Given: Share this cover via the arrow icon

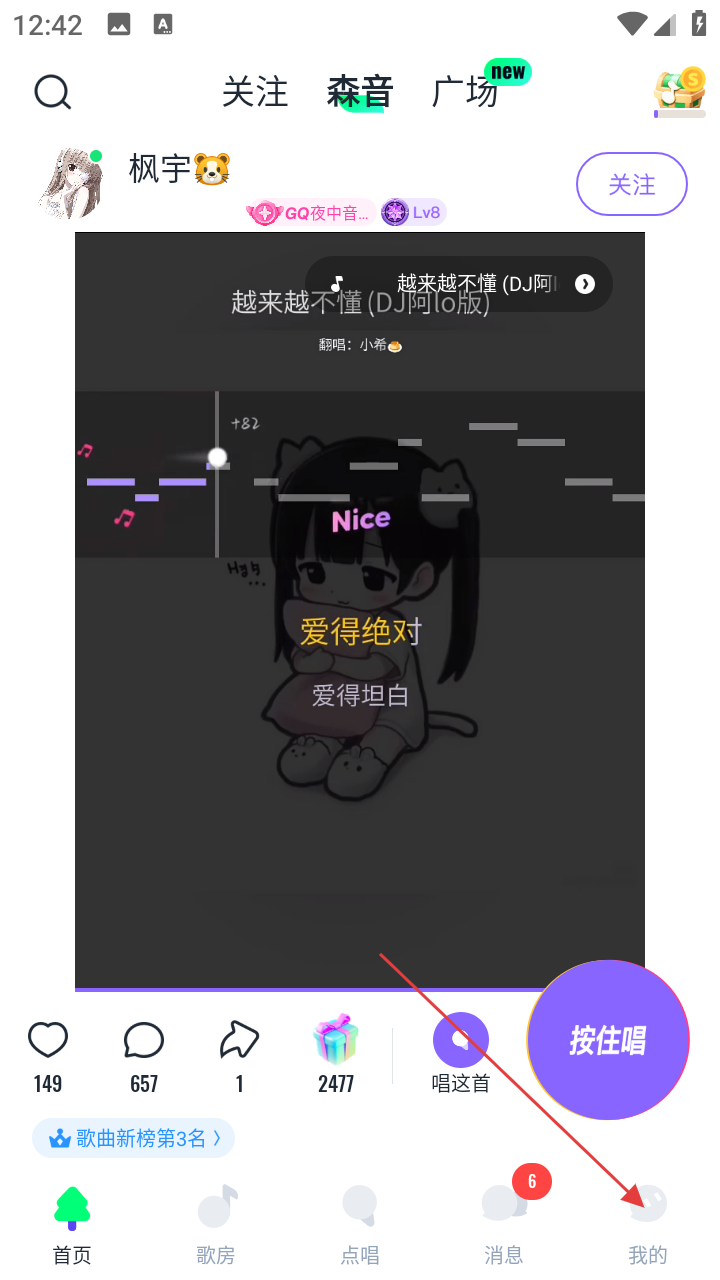Looking at the screenshot, I should coord(239,1041).
